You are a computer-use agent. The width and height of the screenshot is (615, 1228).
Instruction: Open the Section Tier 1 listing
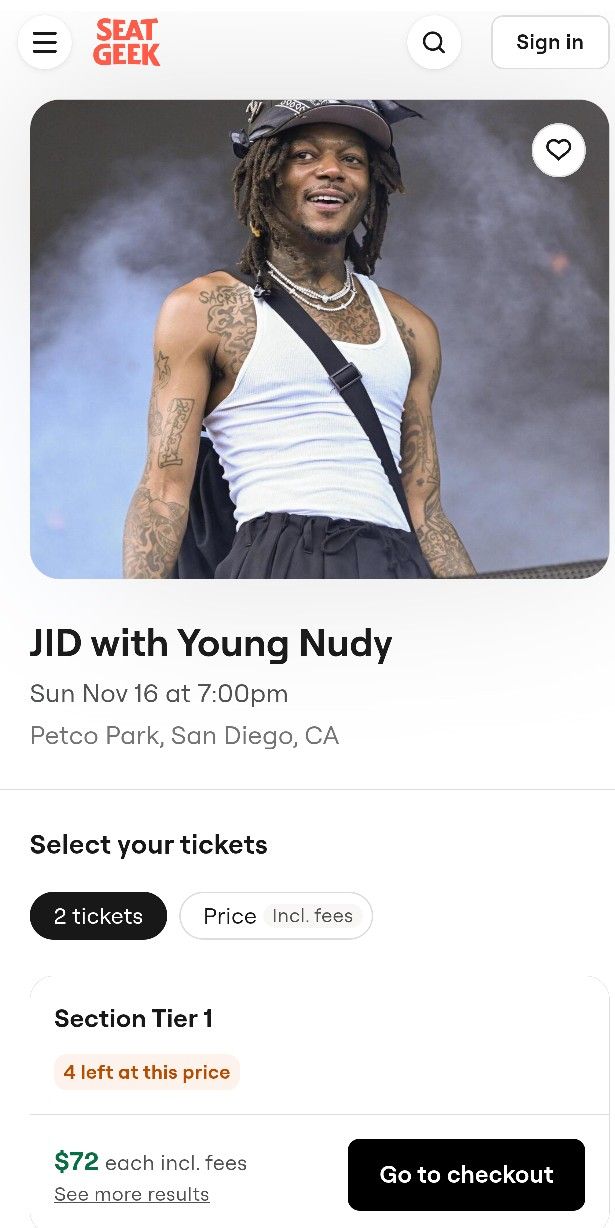pyautogui.click(x=133, y=1019)
